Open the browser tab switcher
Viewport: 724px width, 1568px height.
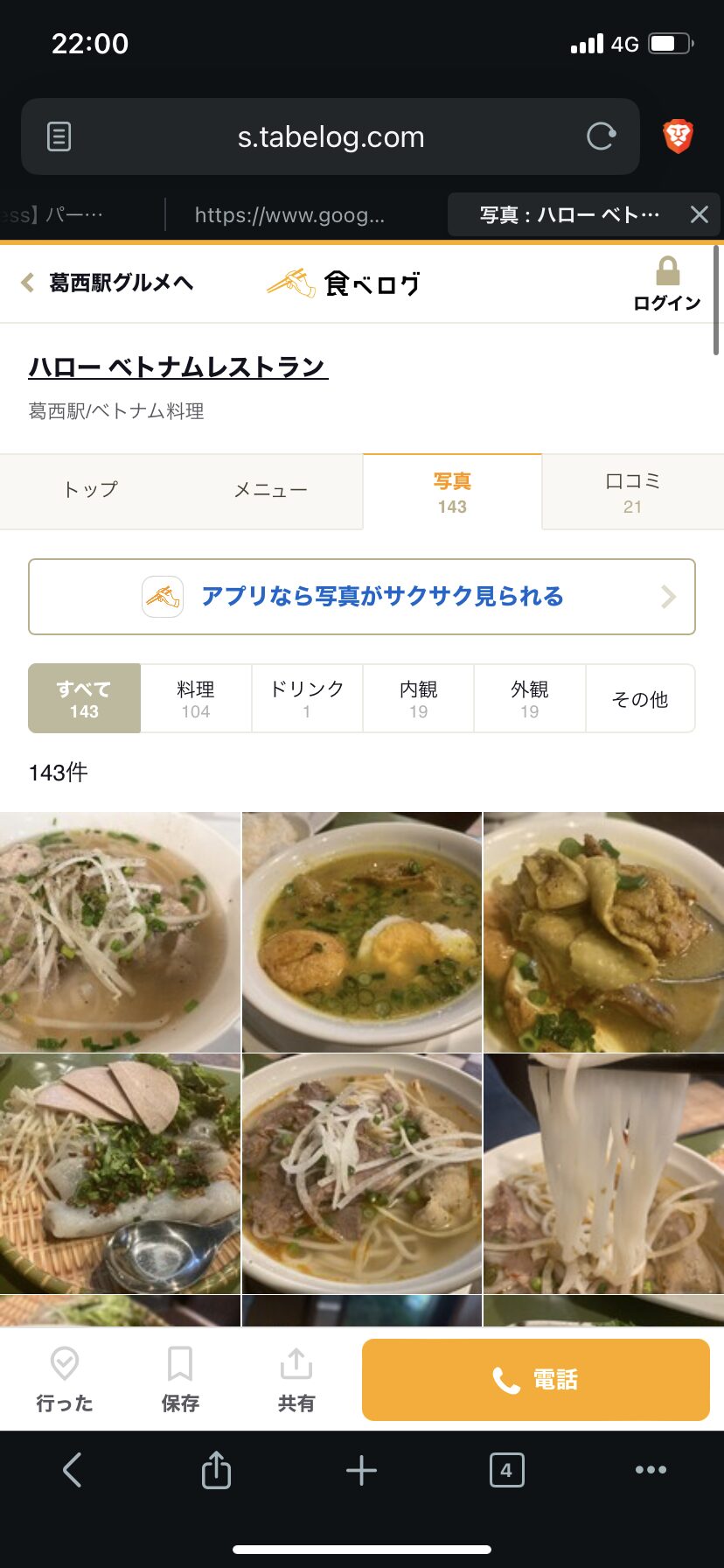[x=506, y=1470]
